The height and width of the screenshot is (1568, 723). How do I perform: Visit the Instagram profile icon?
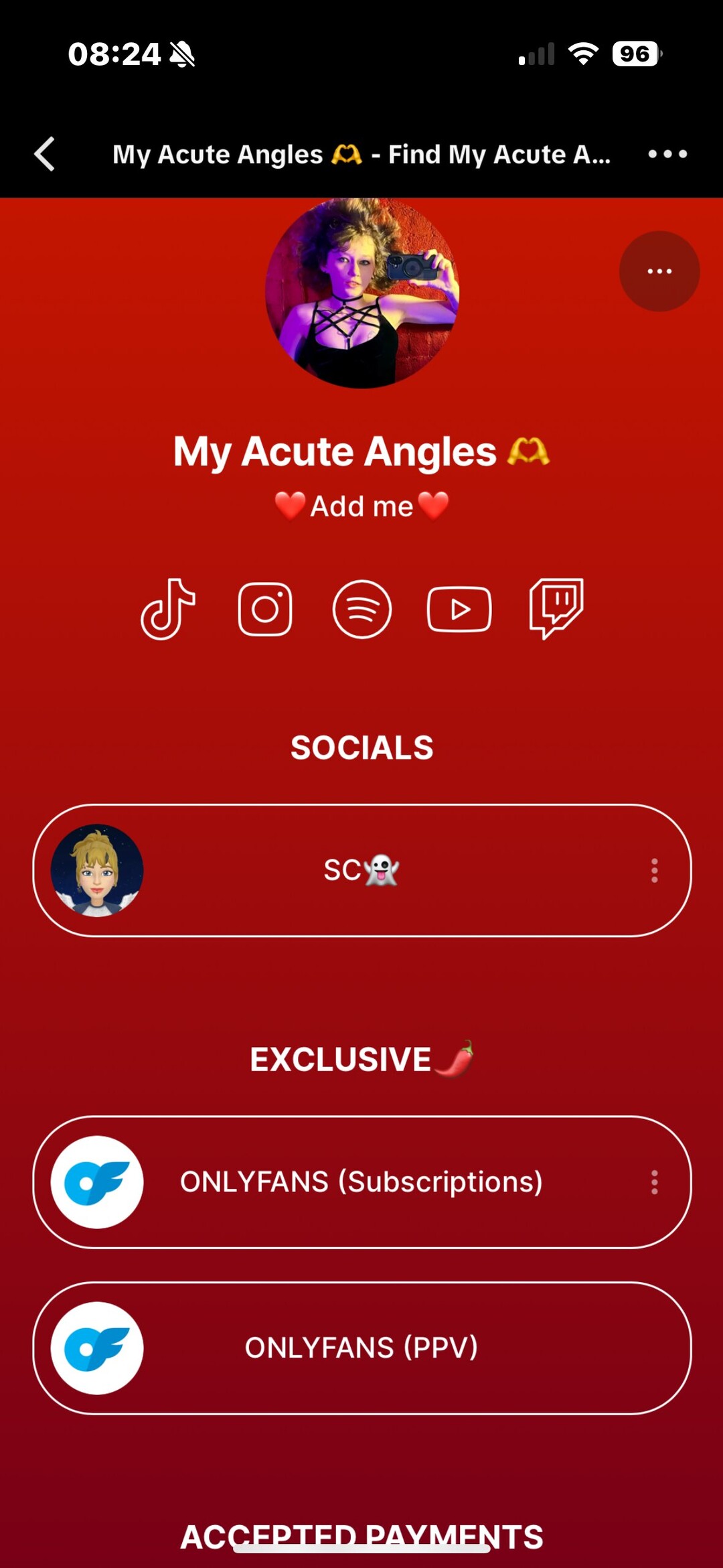click(x=265, y=609)
